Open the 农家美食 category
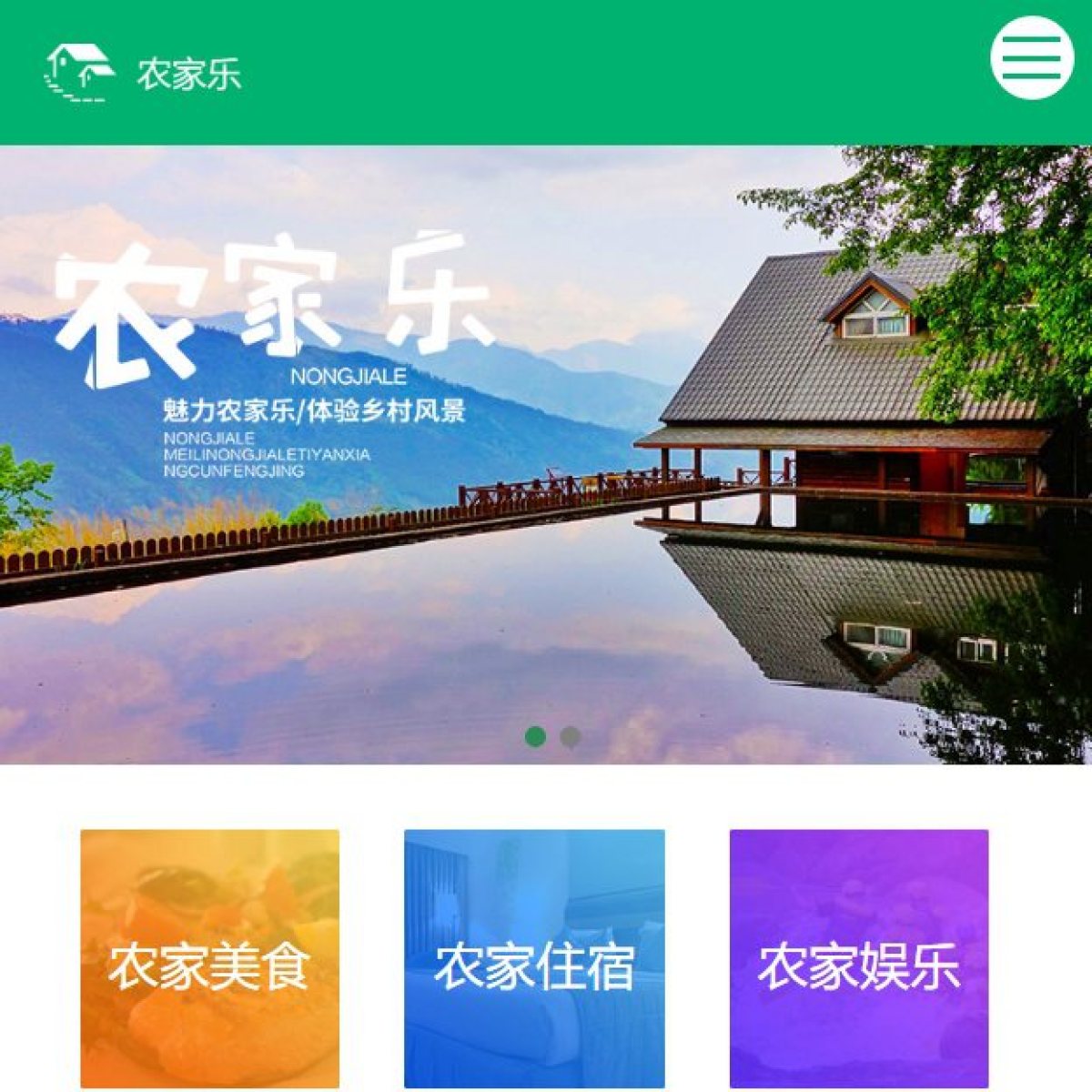This screenshot has width=1092, height=1092. click(x=210, y=958)
